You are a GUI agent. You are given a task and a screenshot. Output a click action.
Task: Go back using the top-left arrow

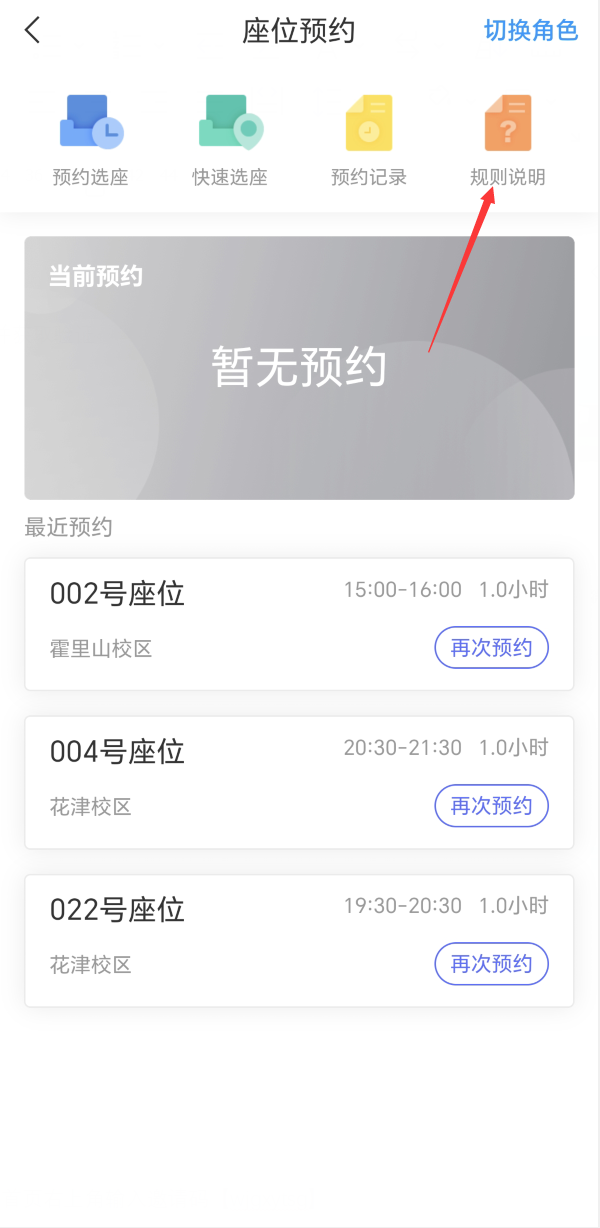(33, 31)
